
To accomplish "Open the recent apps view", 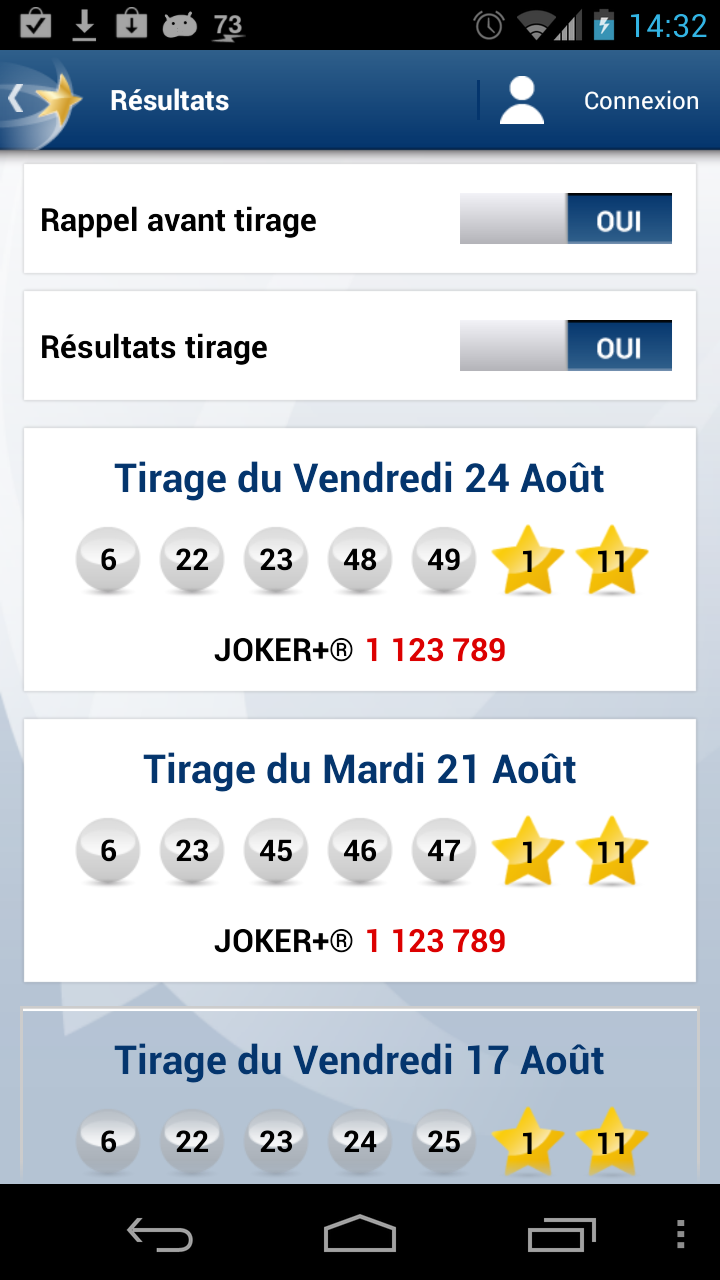I will coord(561,1234).
